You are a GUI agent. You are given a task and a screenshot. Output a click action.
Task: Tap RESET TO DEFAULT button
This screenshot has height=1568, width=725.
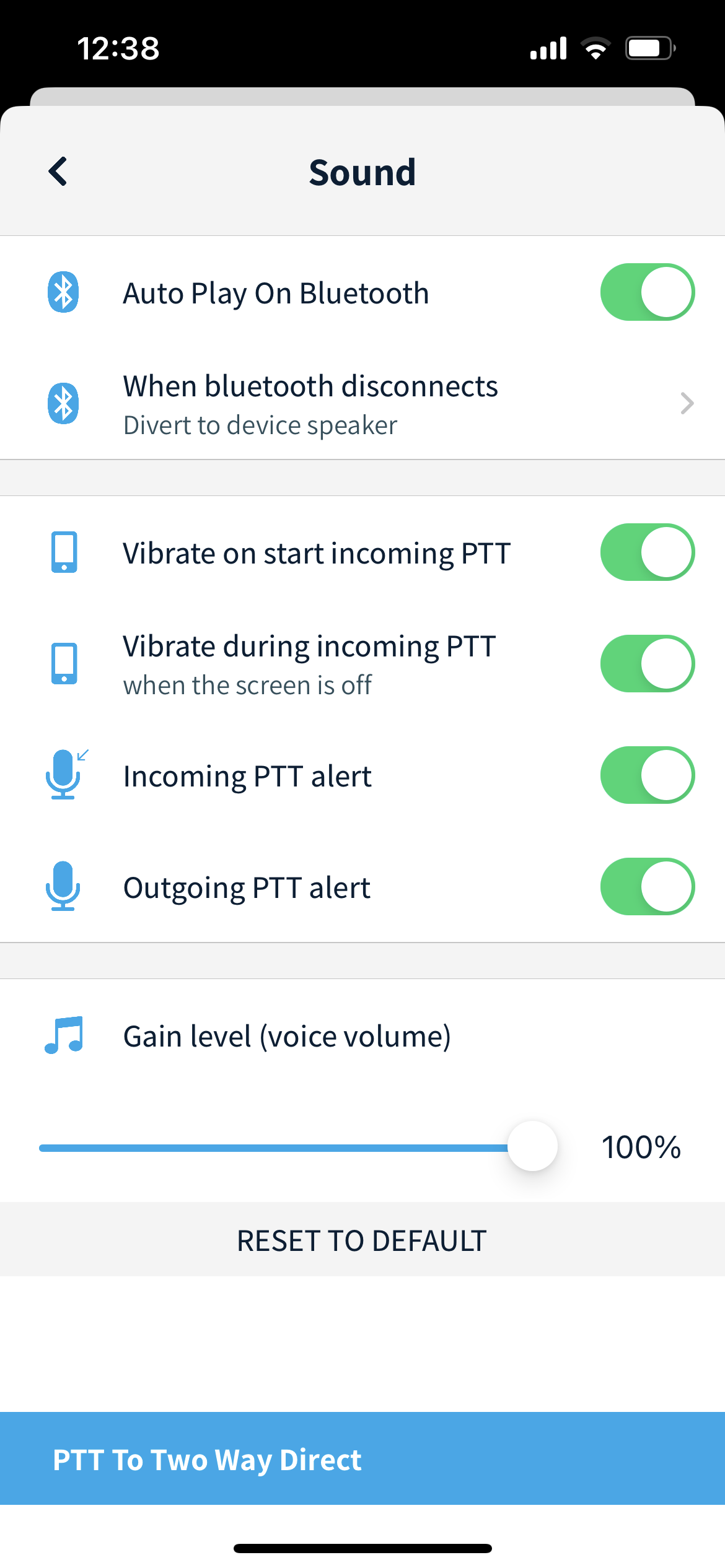click(x=362, y=1240)
